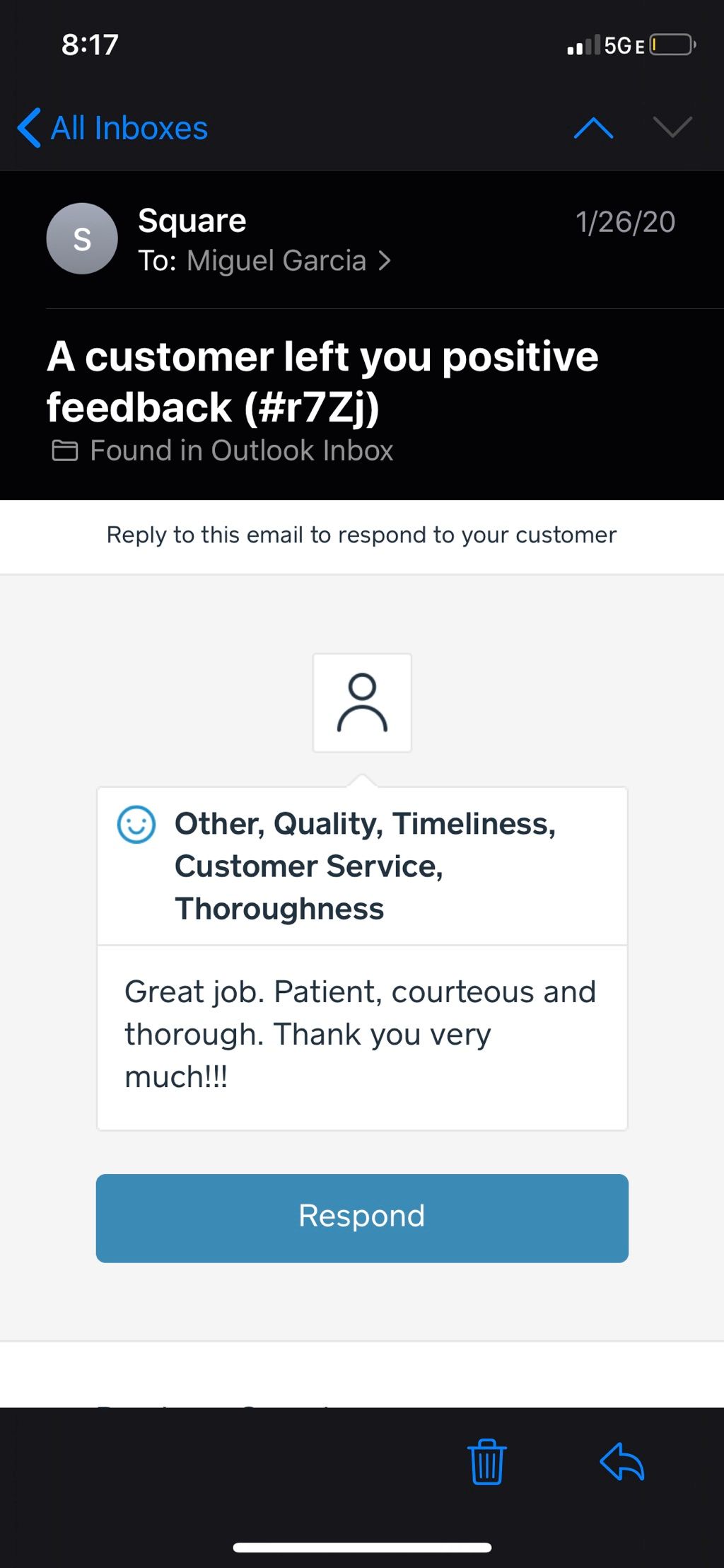Delete this email with the trash icon
The height and width of the screenshot is (1568, 724).
click(x=486, y=1461)
